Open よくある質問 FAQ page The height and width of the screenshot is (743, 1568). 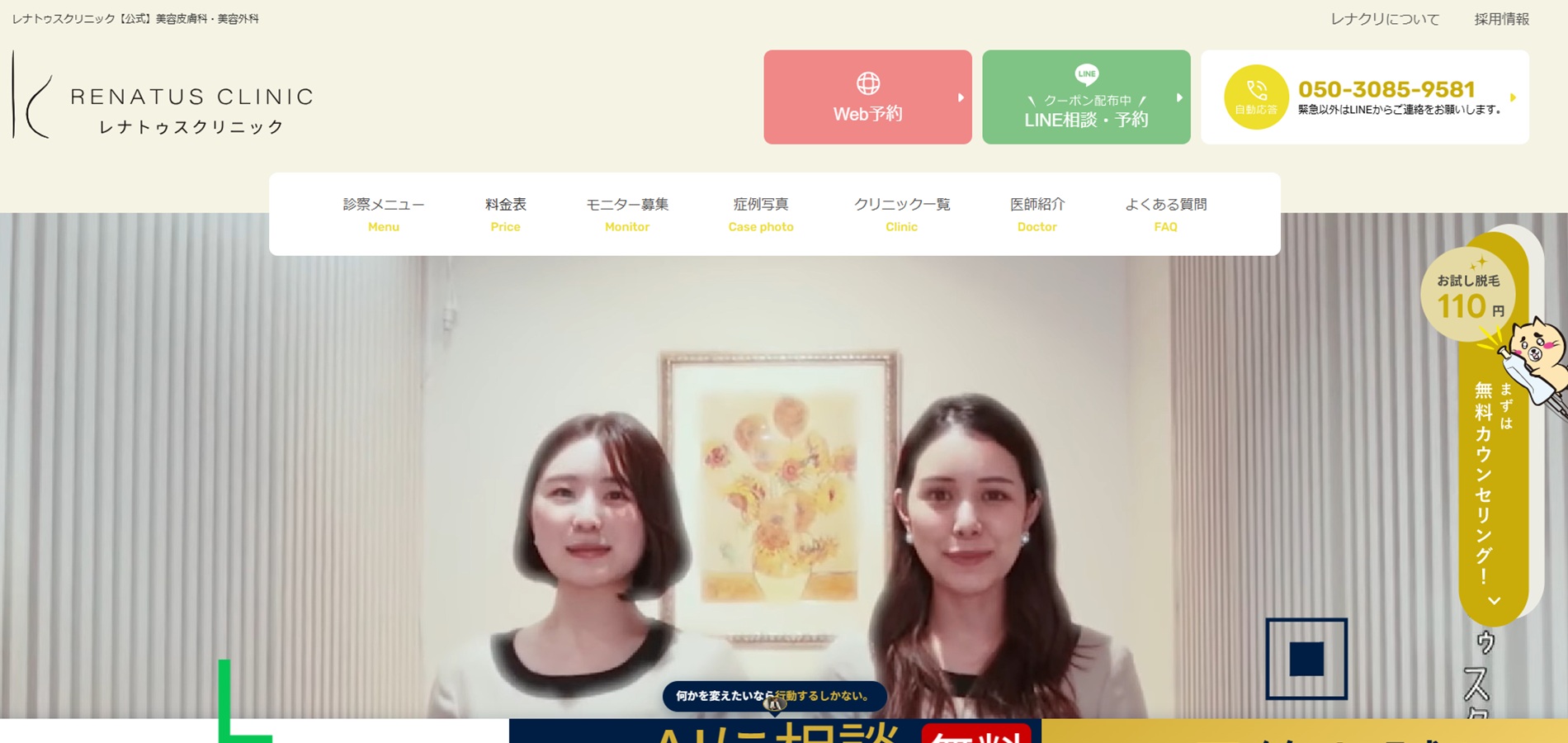coord(1165,214)
